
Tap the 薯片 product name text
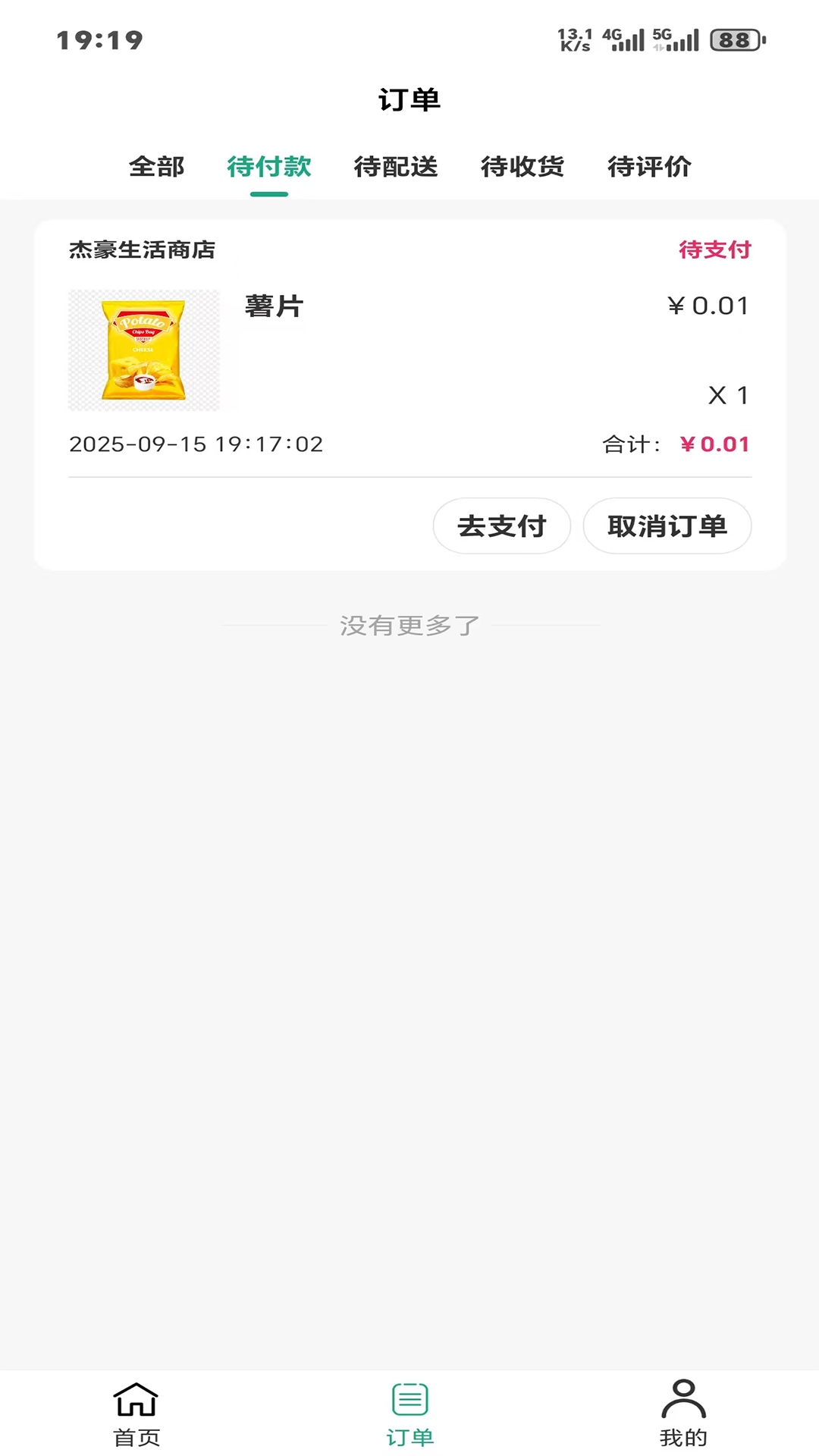pyautogui.click(x=274, y=306)
